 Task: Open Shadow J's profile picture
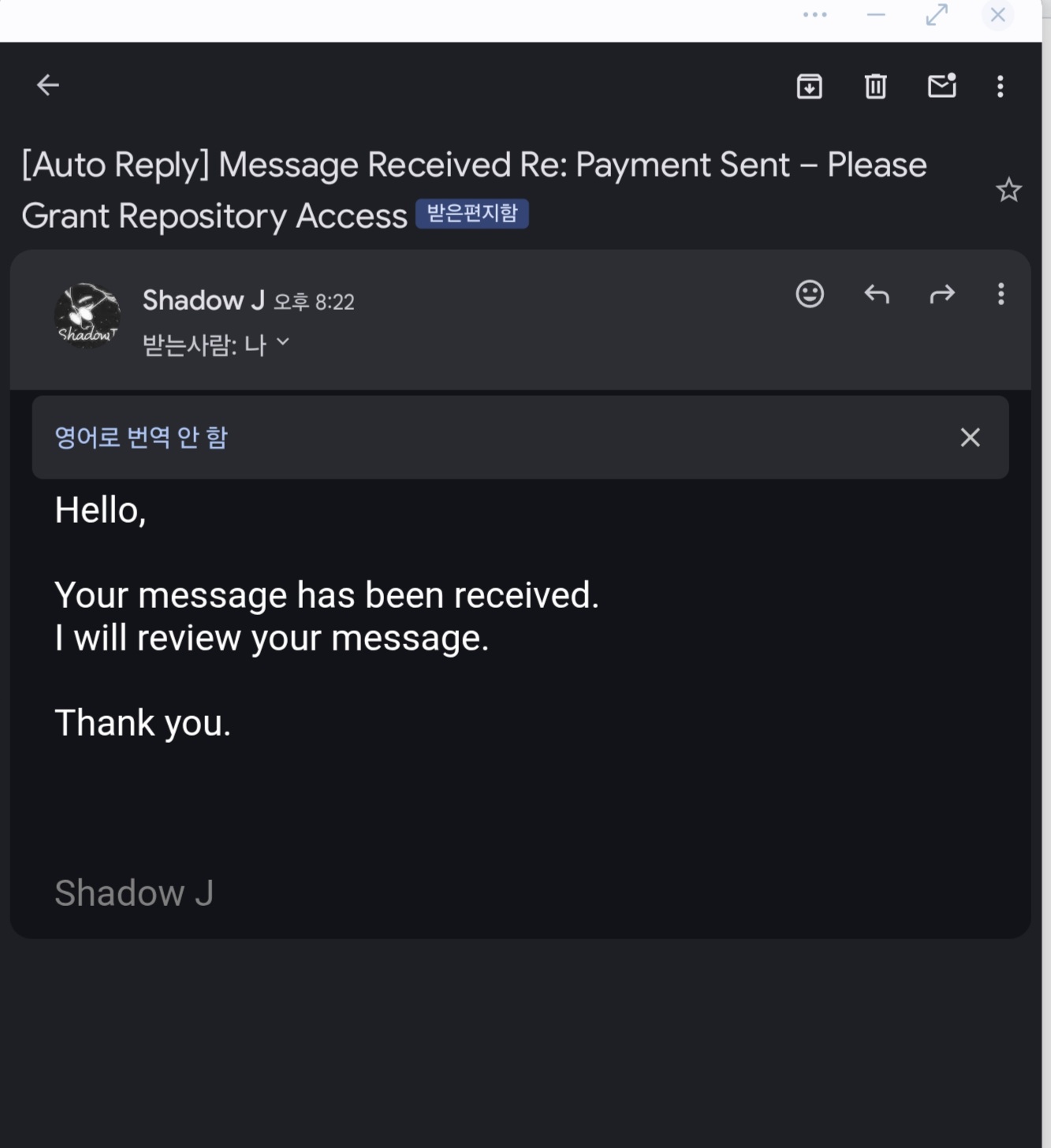pyautogui.click(x=87, y=316)
